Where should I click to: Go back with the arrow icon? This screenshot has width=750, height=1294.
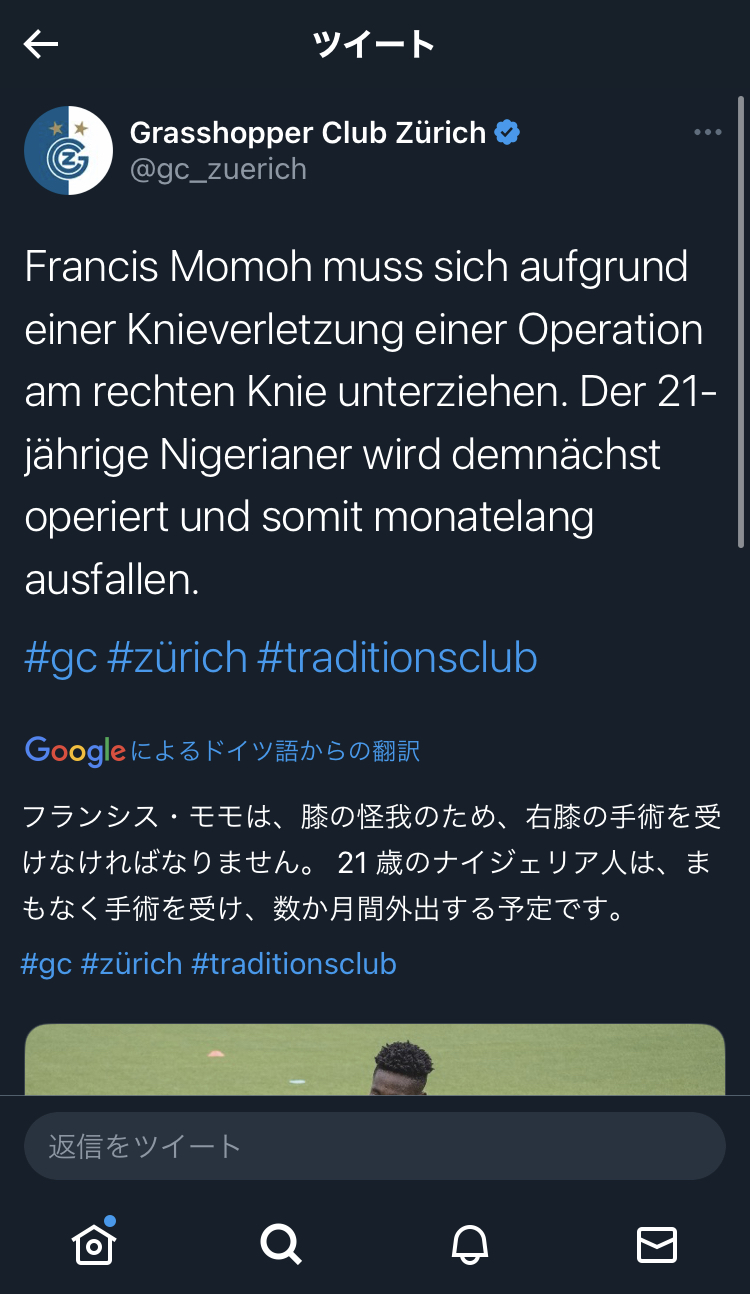point(41,44)
